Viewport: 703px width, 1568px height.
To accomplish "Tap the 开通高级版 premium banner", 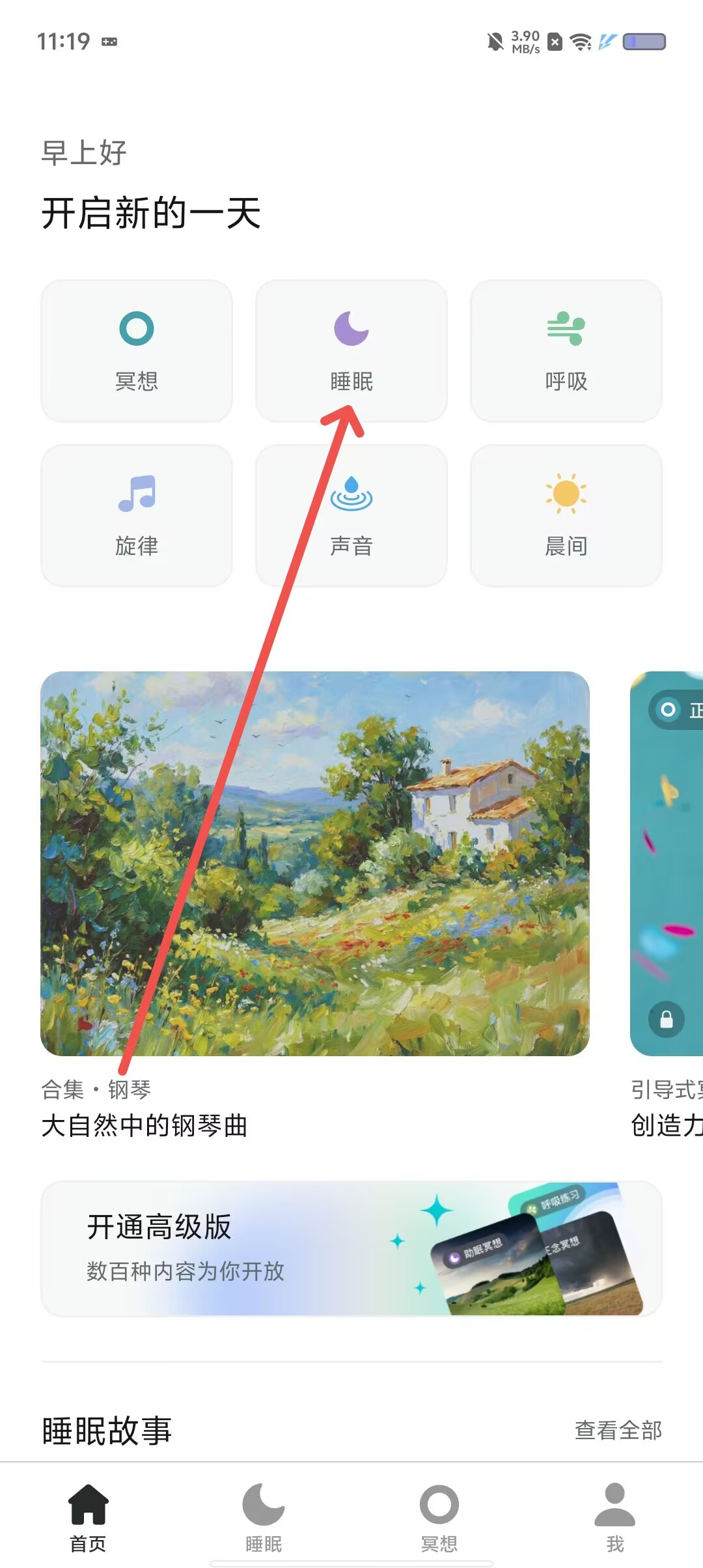I will coord(351,1249).
